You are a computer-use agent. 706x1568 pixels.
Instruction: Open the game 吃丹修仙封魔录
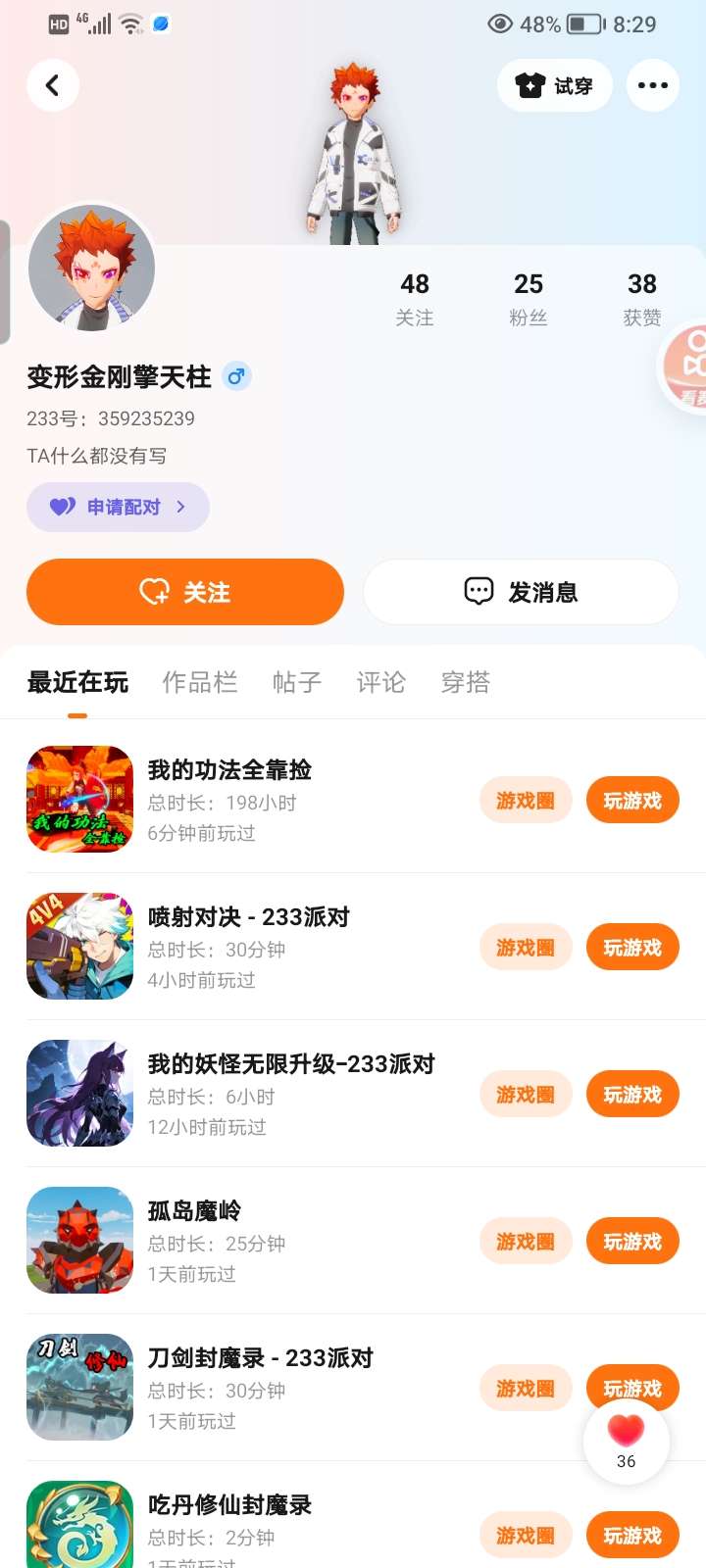click(229, 1505)
